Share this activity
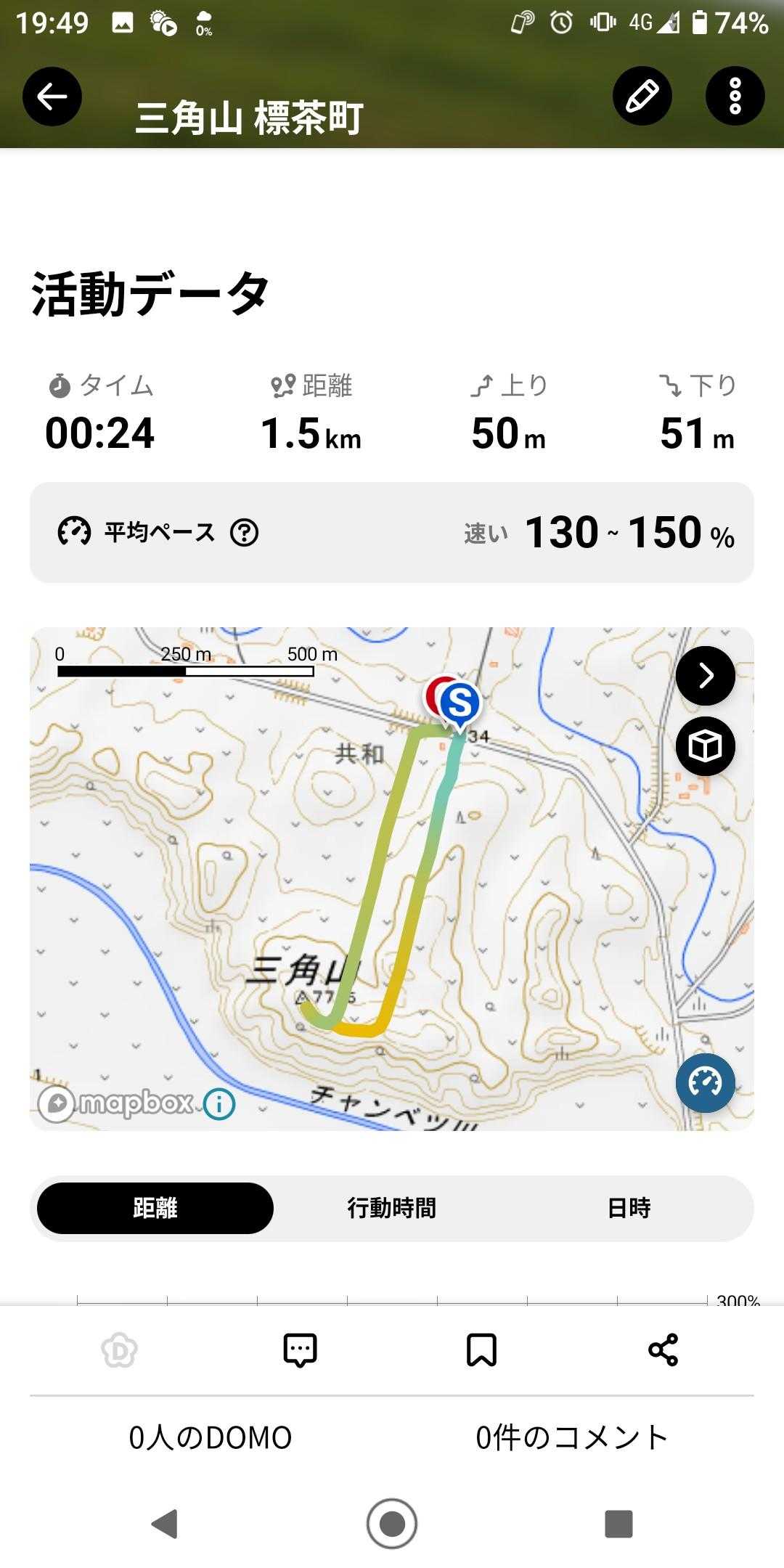The width and height of the screenshot is (784, 1568). pos(663,1350)
